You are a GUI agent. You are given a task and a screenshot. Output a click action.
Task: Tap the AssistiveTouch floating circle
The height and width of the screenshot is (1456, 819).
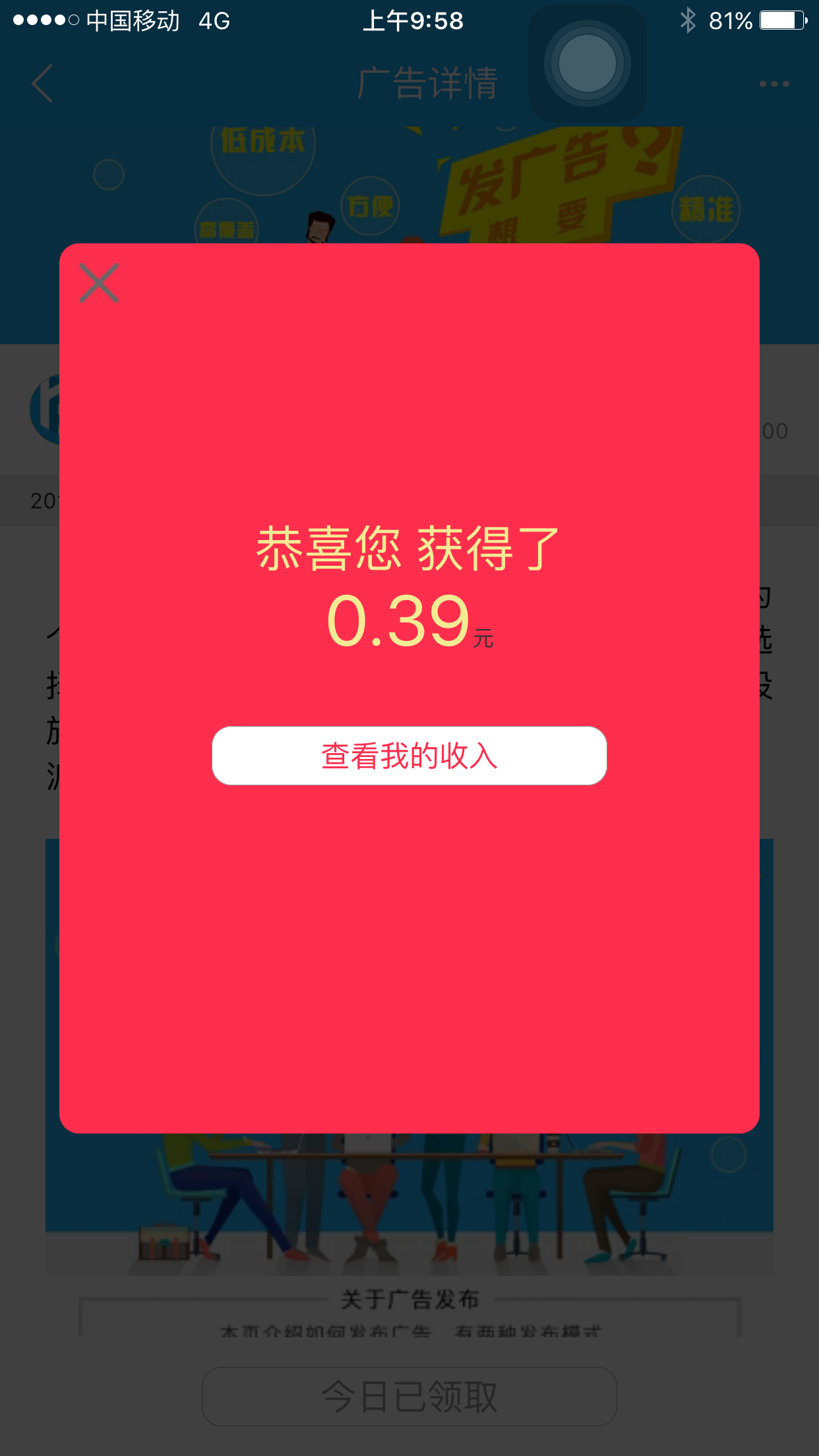(586, 63)
